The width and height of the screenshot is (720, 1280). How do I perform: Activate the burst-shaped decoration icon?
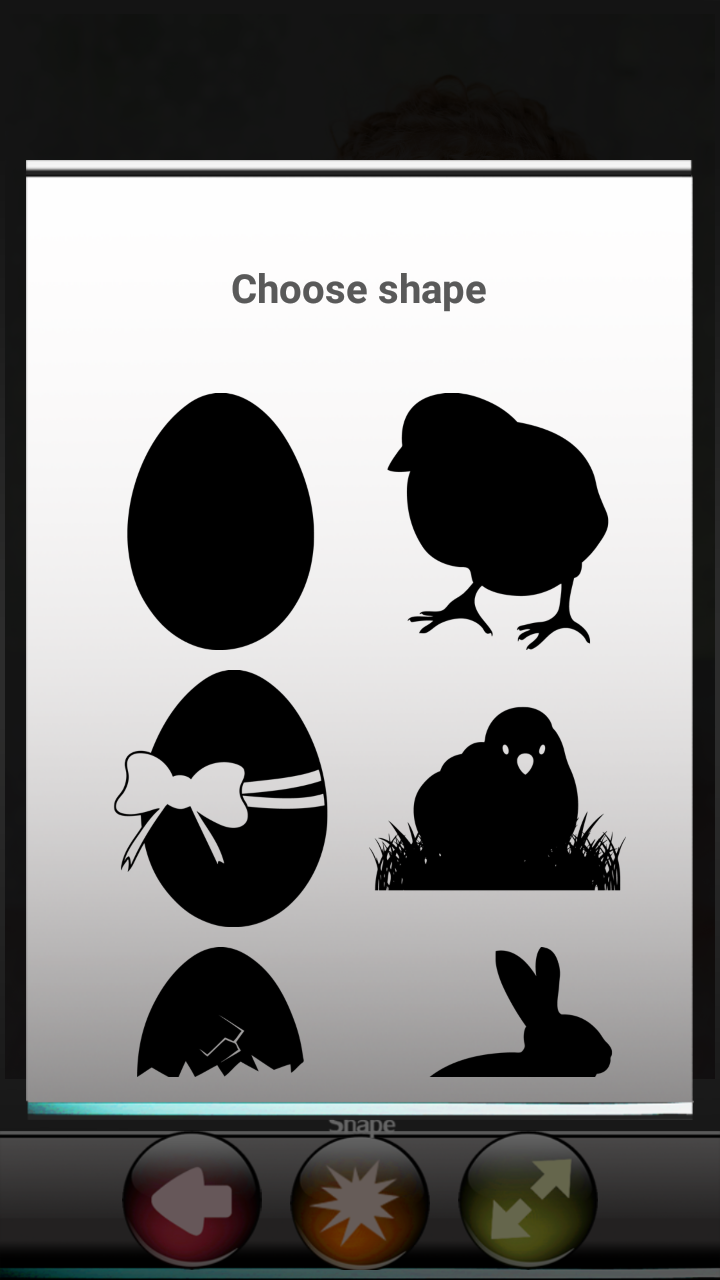click(x=360, y=1200)
